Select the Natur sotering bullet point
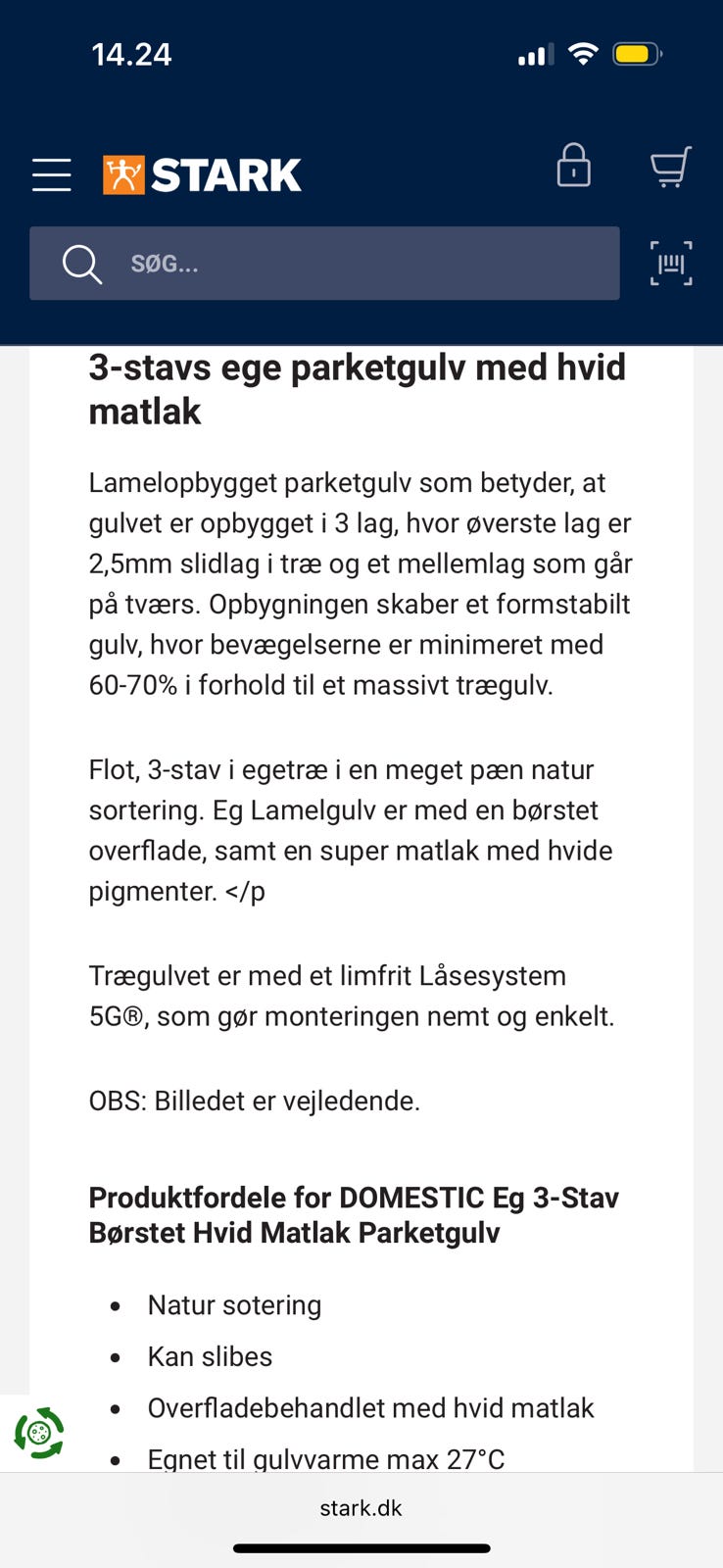The height and width of the screenshot is (1568, 723). pos(234,1304)
